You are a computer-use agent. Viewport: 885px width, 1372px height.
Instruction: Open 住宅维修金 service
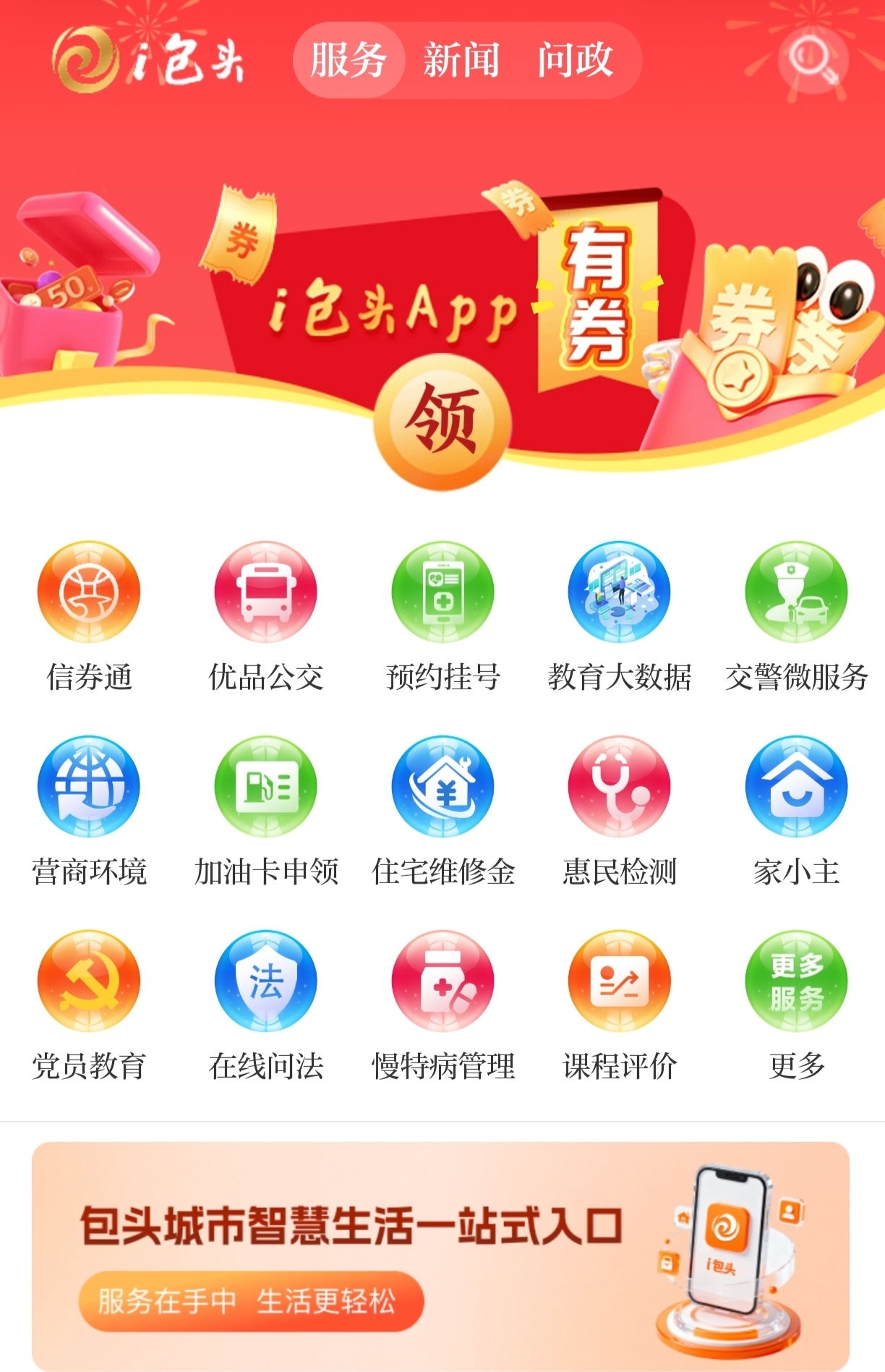click(x=442, y=787)
